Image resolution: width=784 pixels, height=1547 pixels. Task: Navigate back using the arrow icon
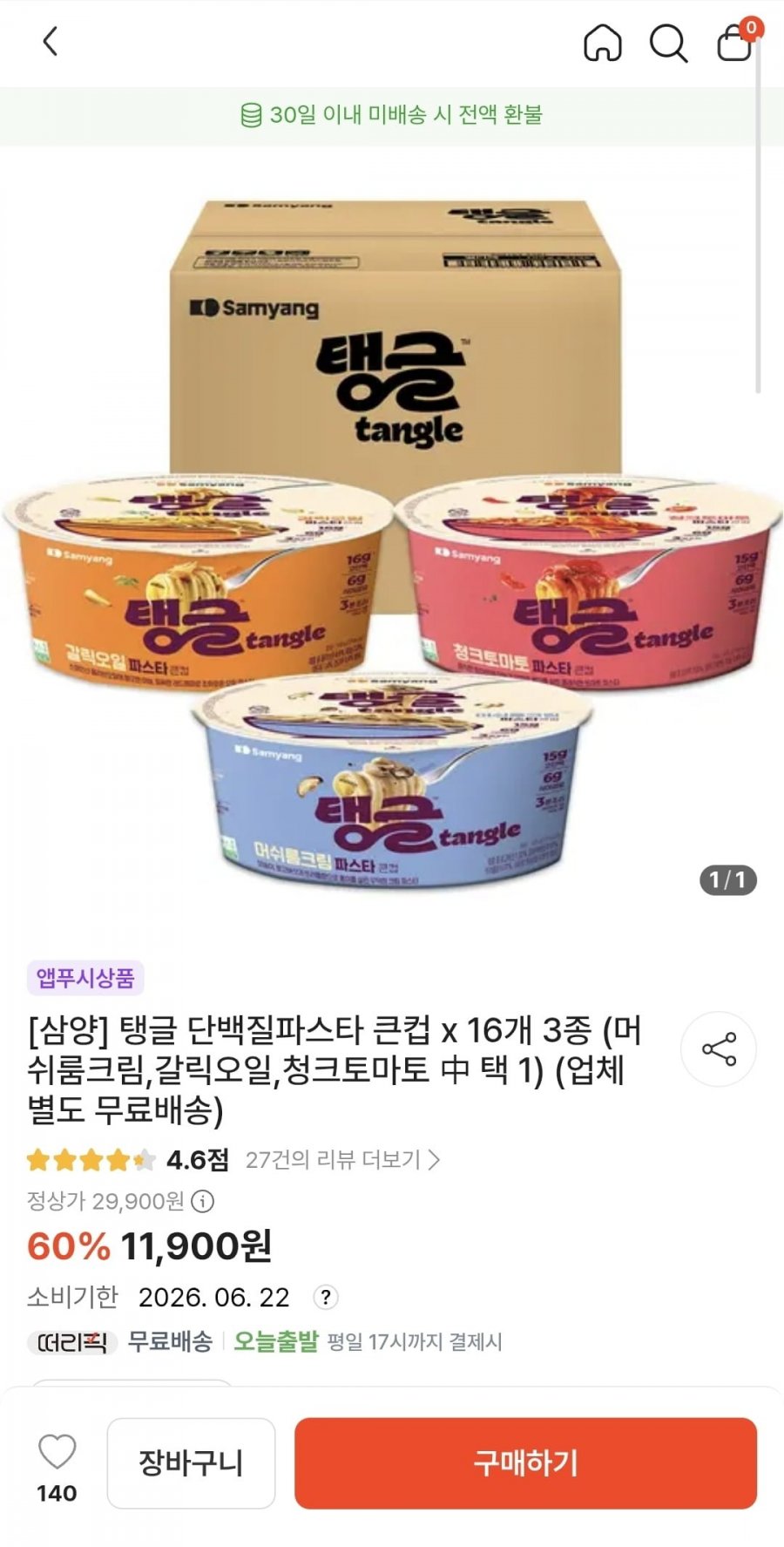[x=50, y=44]
